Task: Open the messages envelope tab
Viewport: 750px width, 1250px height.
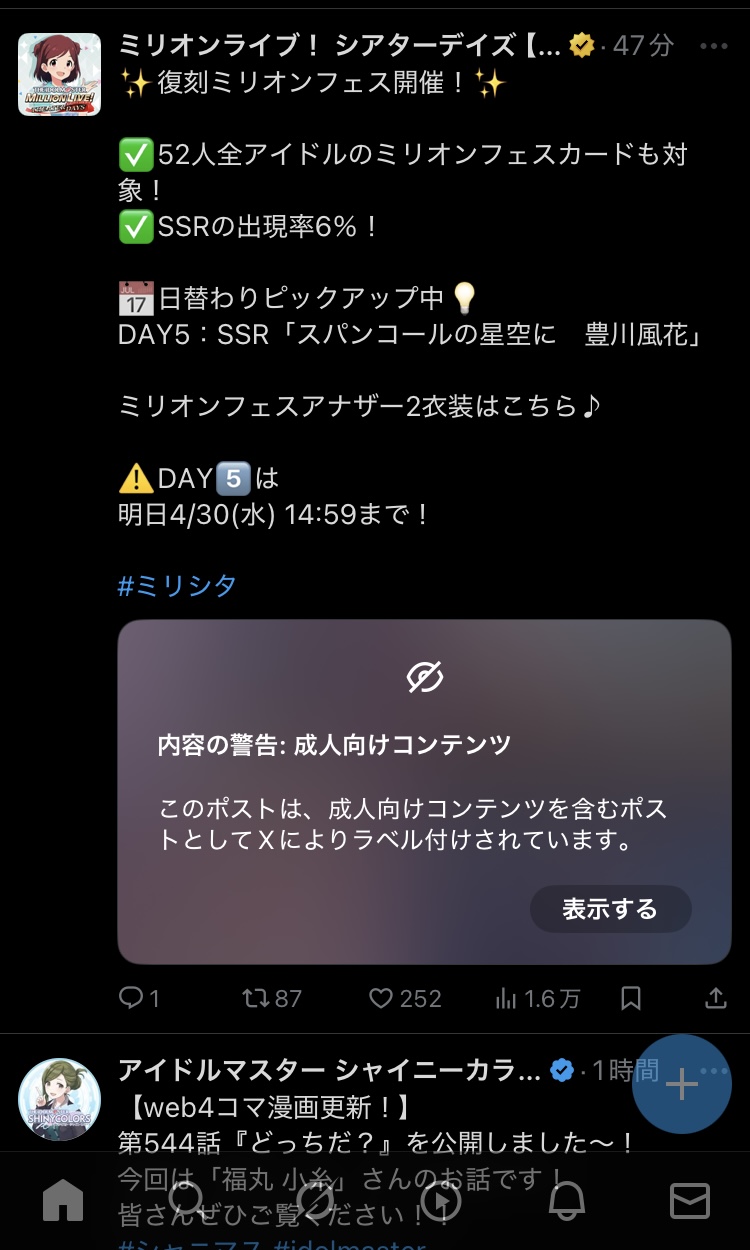Action: (x=690, y=1201)
